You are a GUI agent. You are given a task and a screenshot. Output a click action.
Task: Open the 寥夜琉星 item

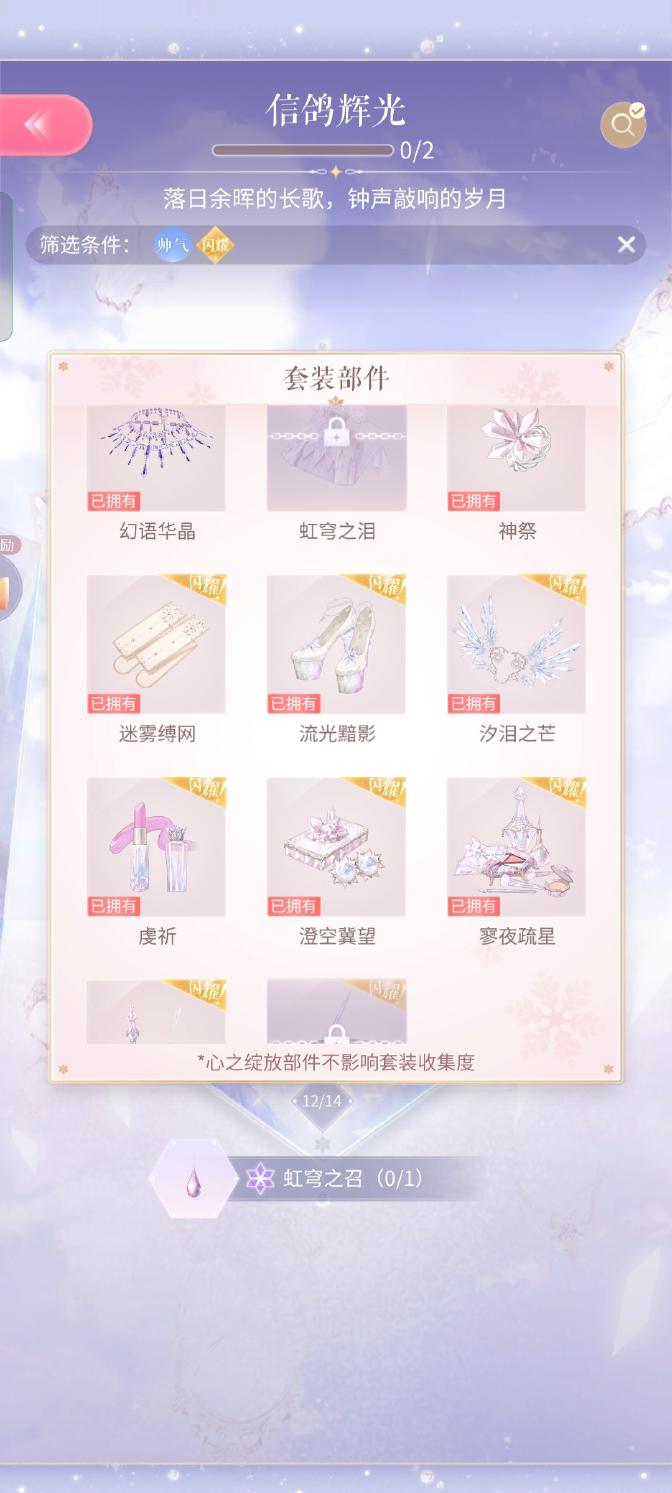pyautogui.click(x=516, y=847)
